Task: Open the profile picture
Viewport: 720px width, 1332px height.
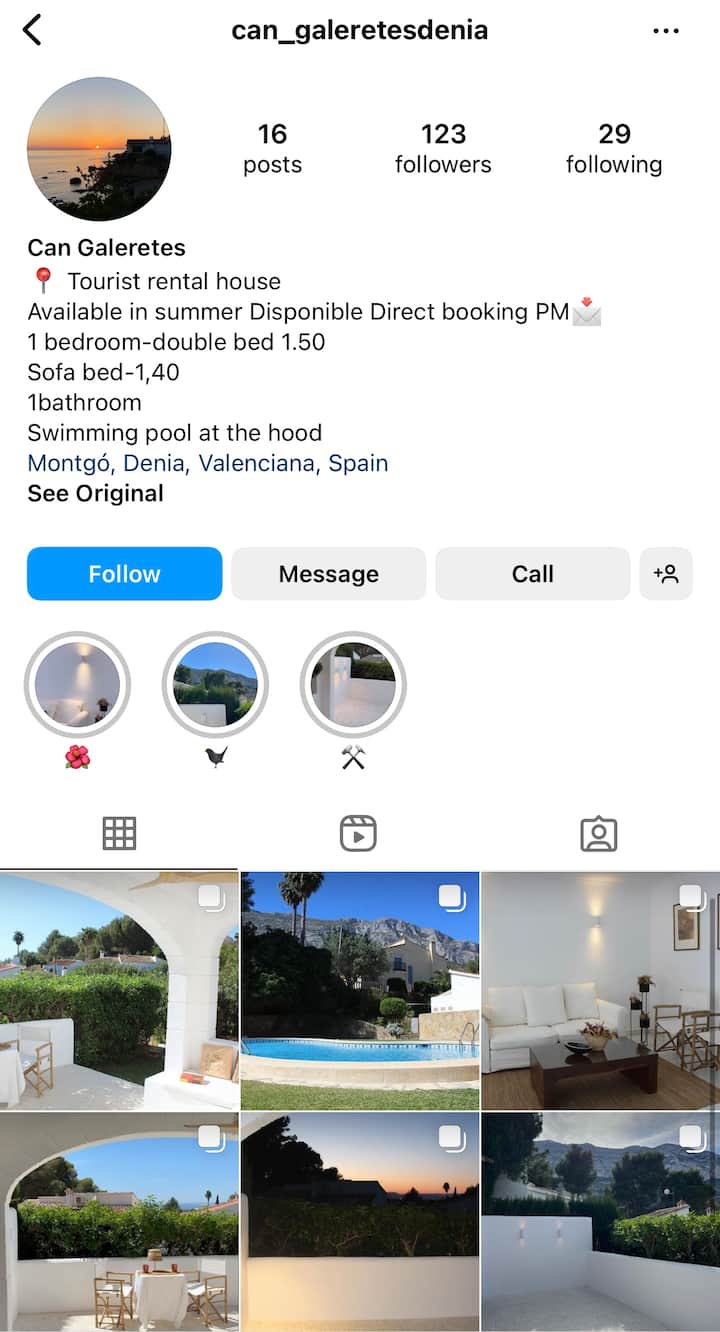Action: tap(99, 149)
